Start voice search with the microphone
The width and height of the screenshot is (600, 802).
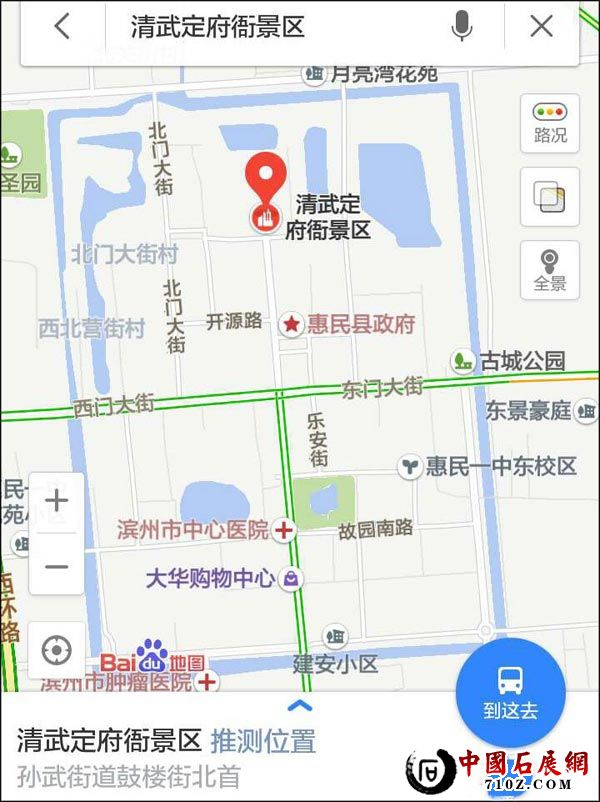coord(461,27)
